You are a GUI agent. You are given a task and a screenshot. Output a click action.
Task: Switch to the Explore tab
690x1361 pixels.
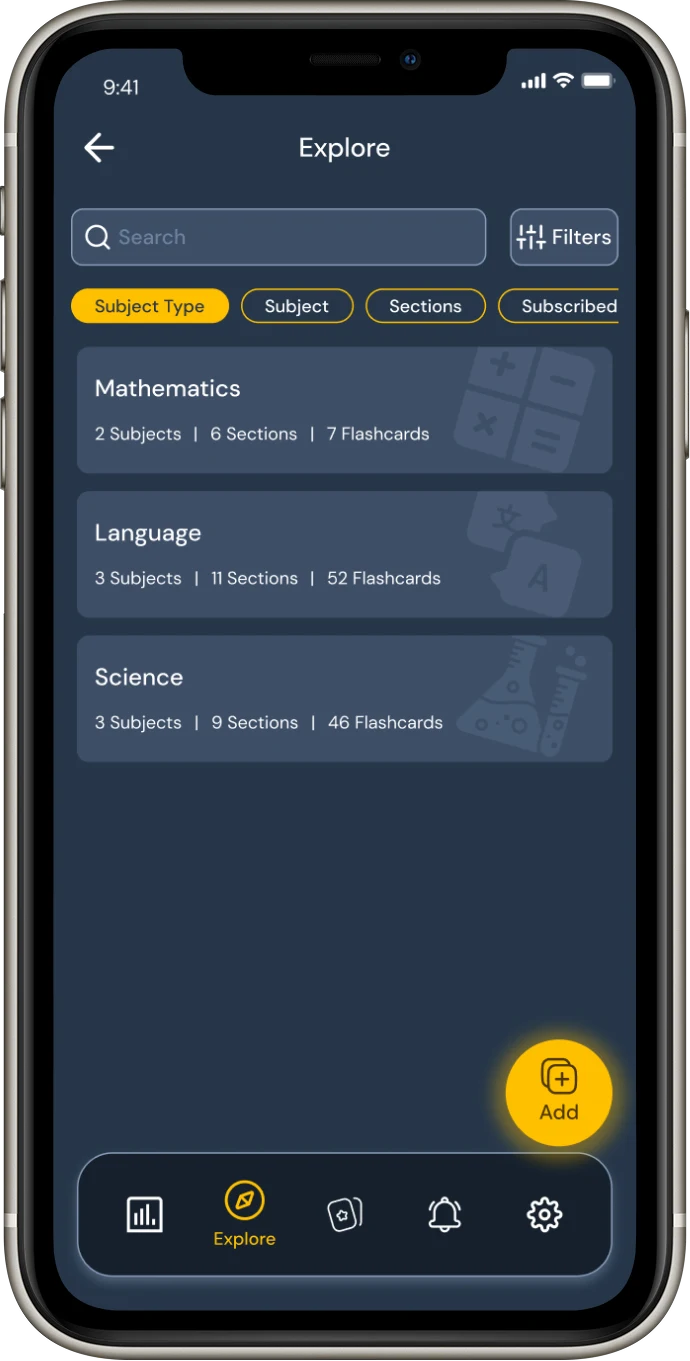click(x=244, y=1214)
